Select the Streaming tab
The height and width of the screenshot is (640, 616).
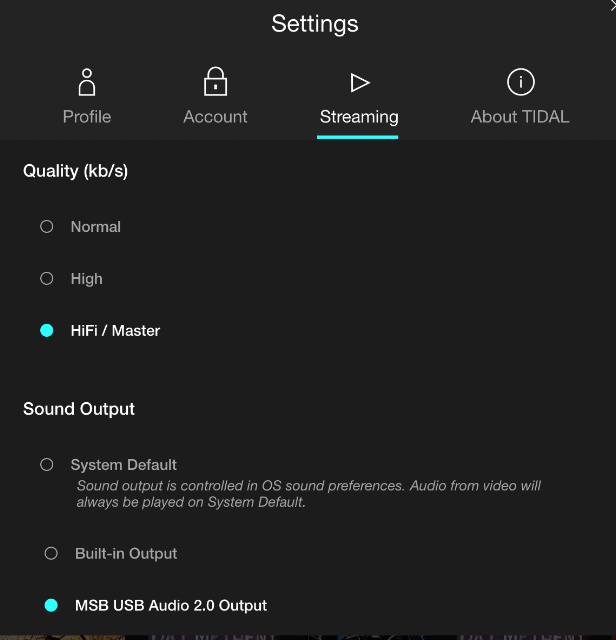tap(359, 97)
